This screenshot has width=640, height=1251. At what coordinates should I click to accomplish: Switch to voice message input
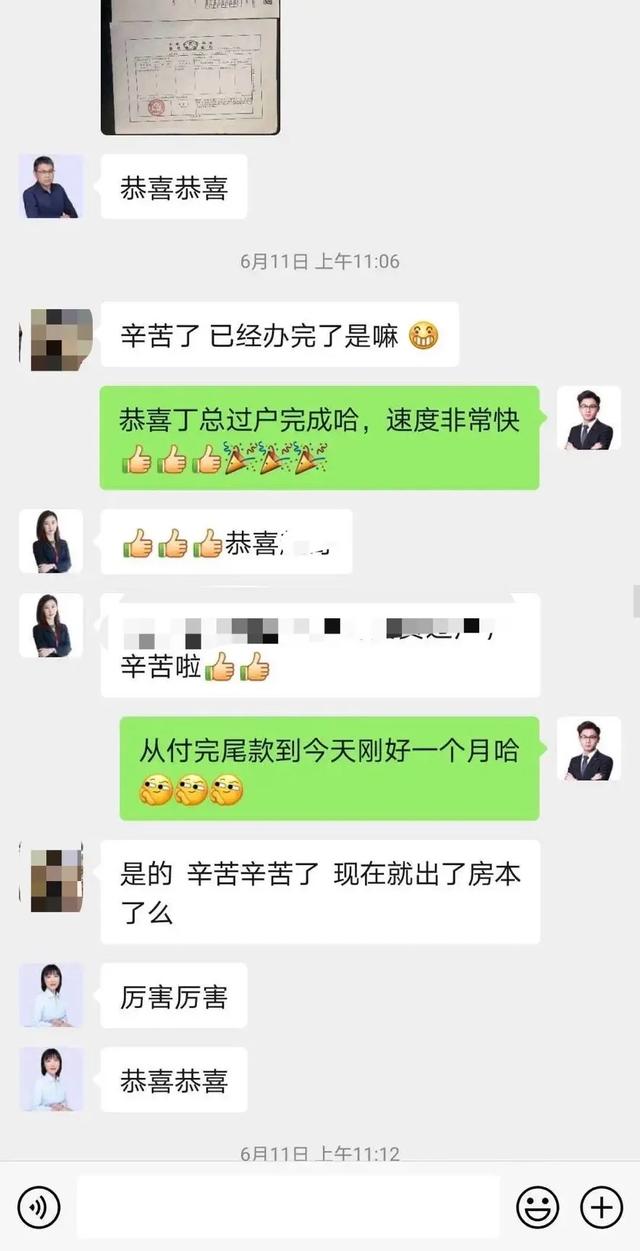click(x=39, y=1207)
